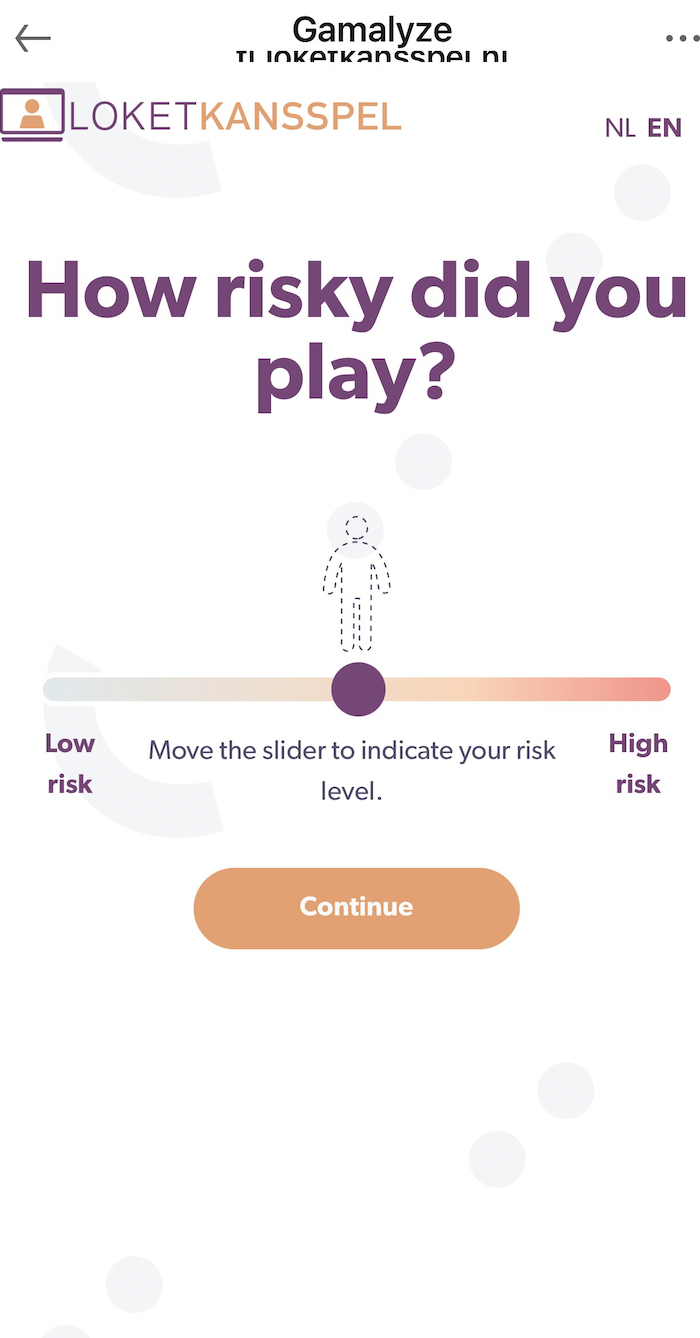Select the EN language option

[665, 128]
